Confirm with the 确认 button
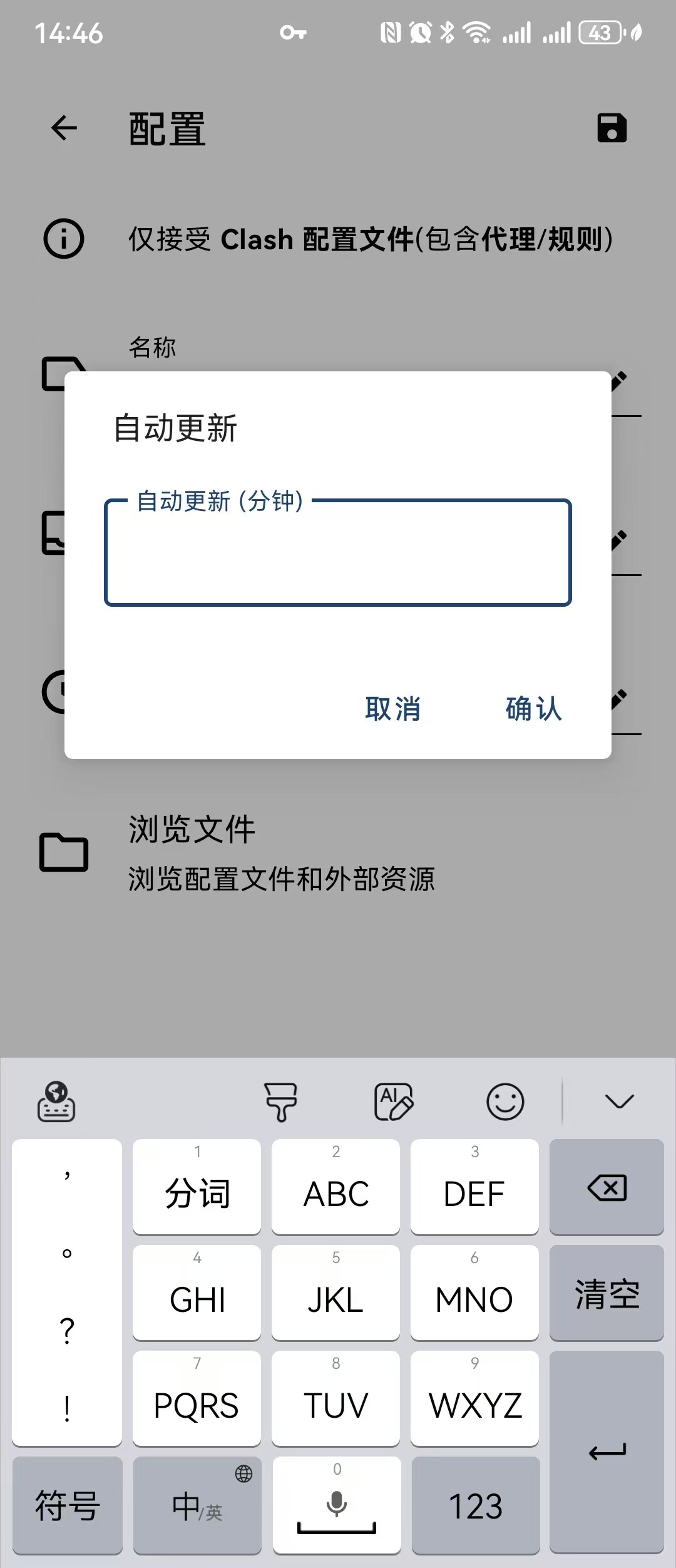 click(x=533, y=709)
